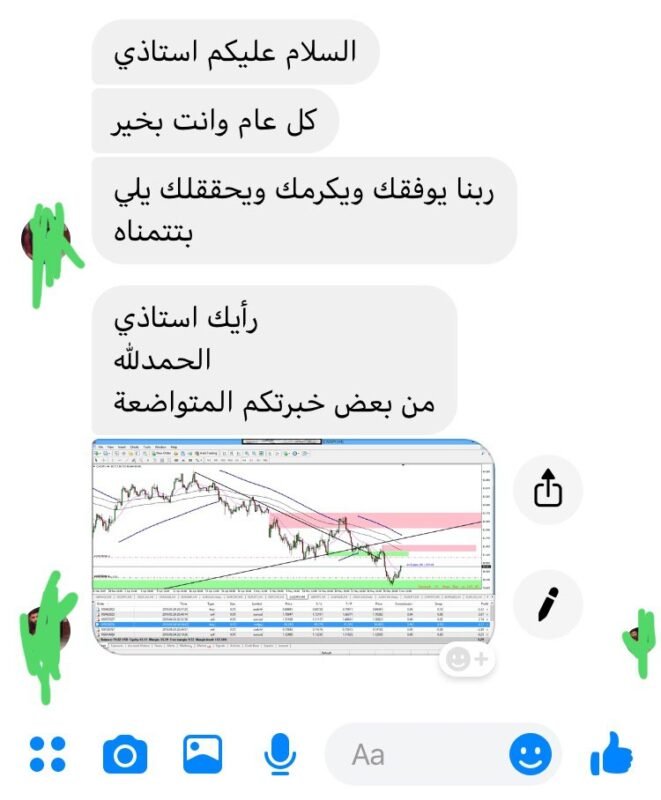Edit the chart image with pencil
The width and height of the screenshot is (661, 800).
[x=549, y=603]
